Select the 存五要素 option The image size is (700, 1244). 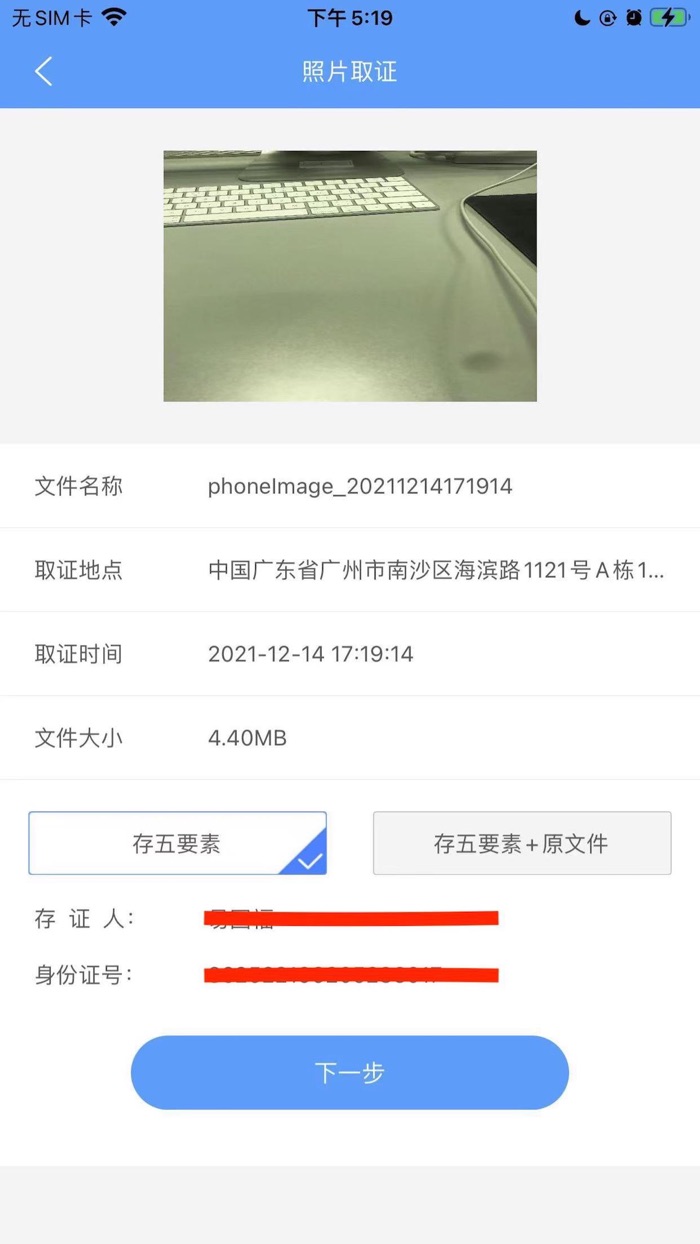[x=177, y=843]
